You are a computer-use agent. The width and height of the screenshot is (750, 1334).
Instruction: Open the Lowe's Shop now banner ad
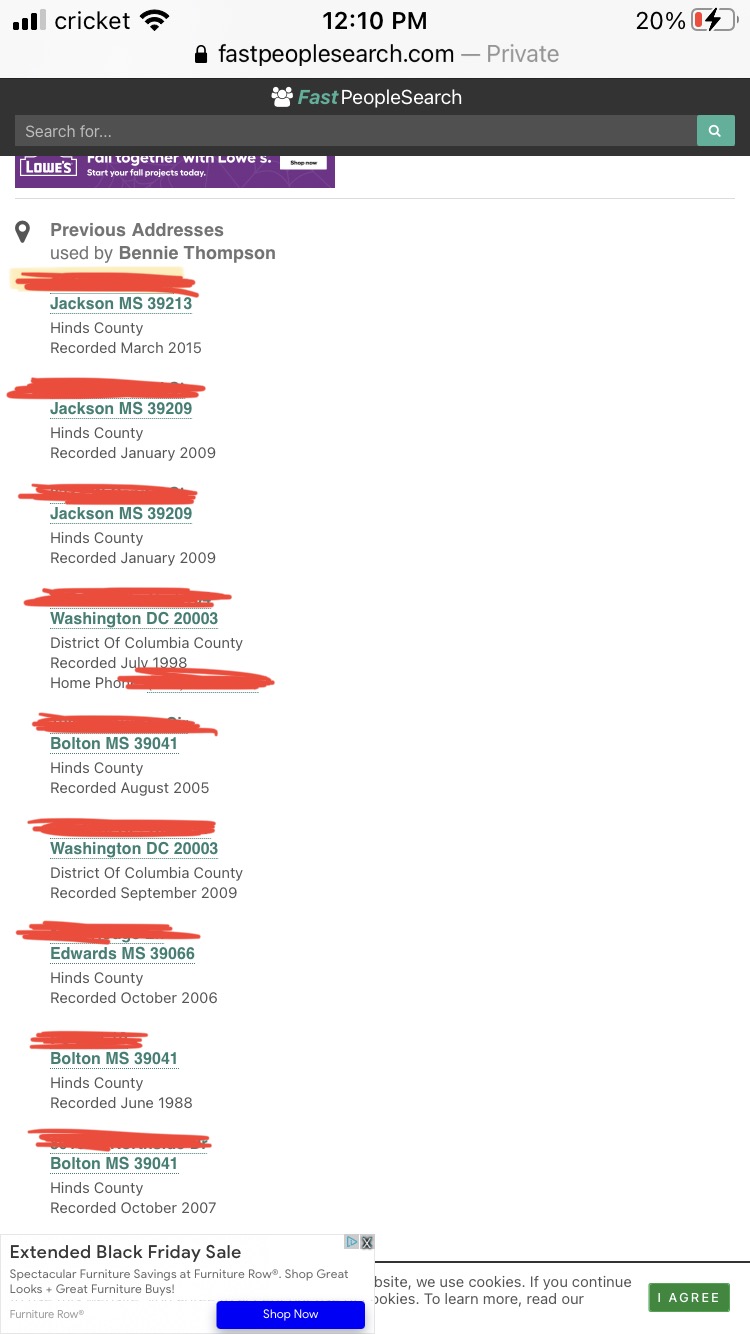175,171
